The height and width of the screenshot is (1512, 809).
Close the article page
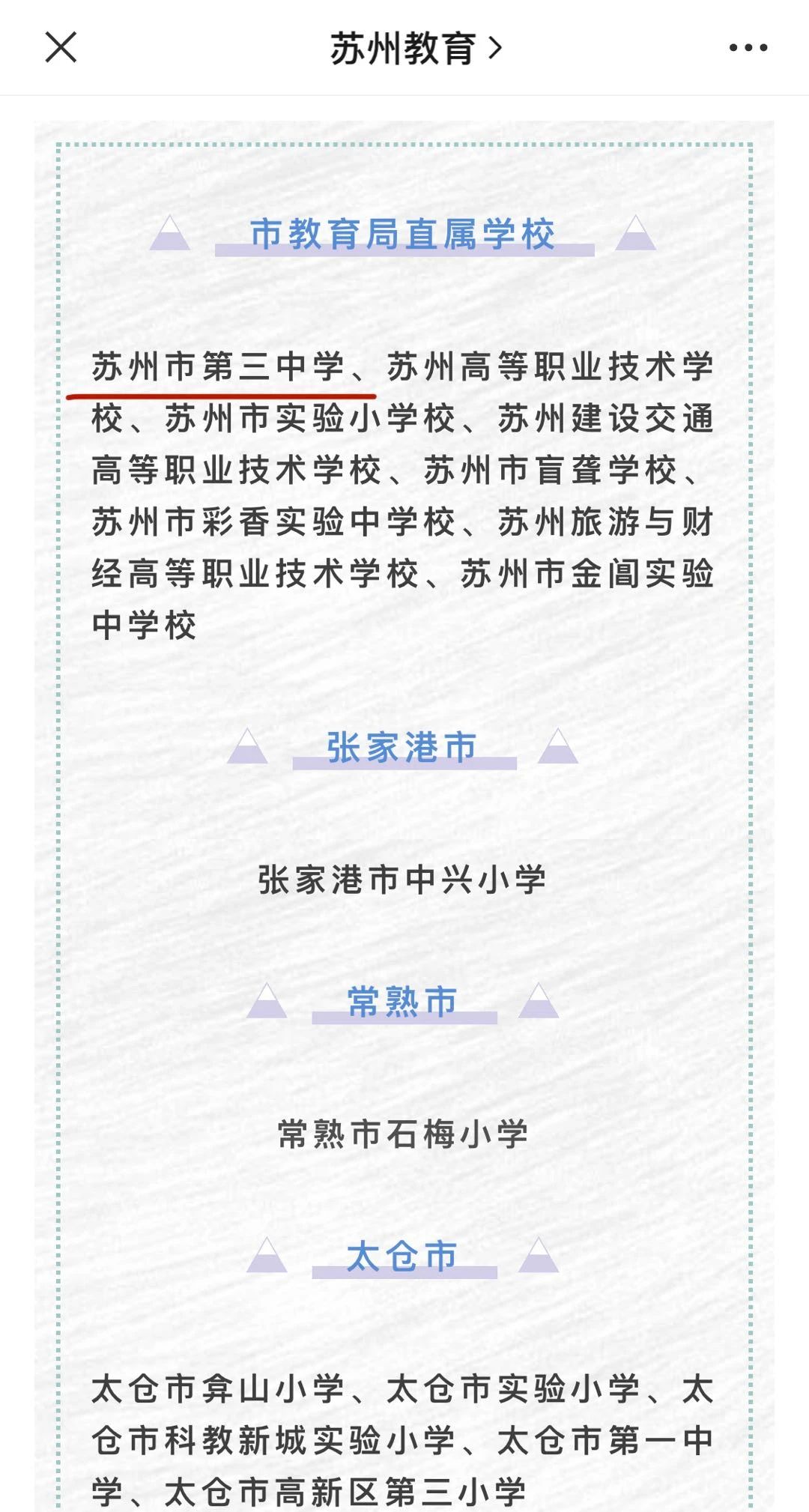pos(61,48)
